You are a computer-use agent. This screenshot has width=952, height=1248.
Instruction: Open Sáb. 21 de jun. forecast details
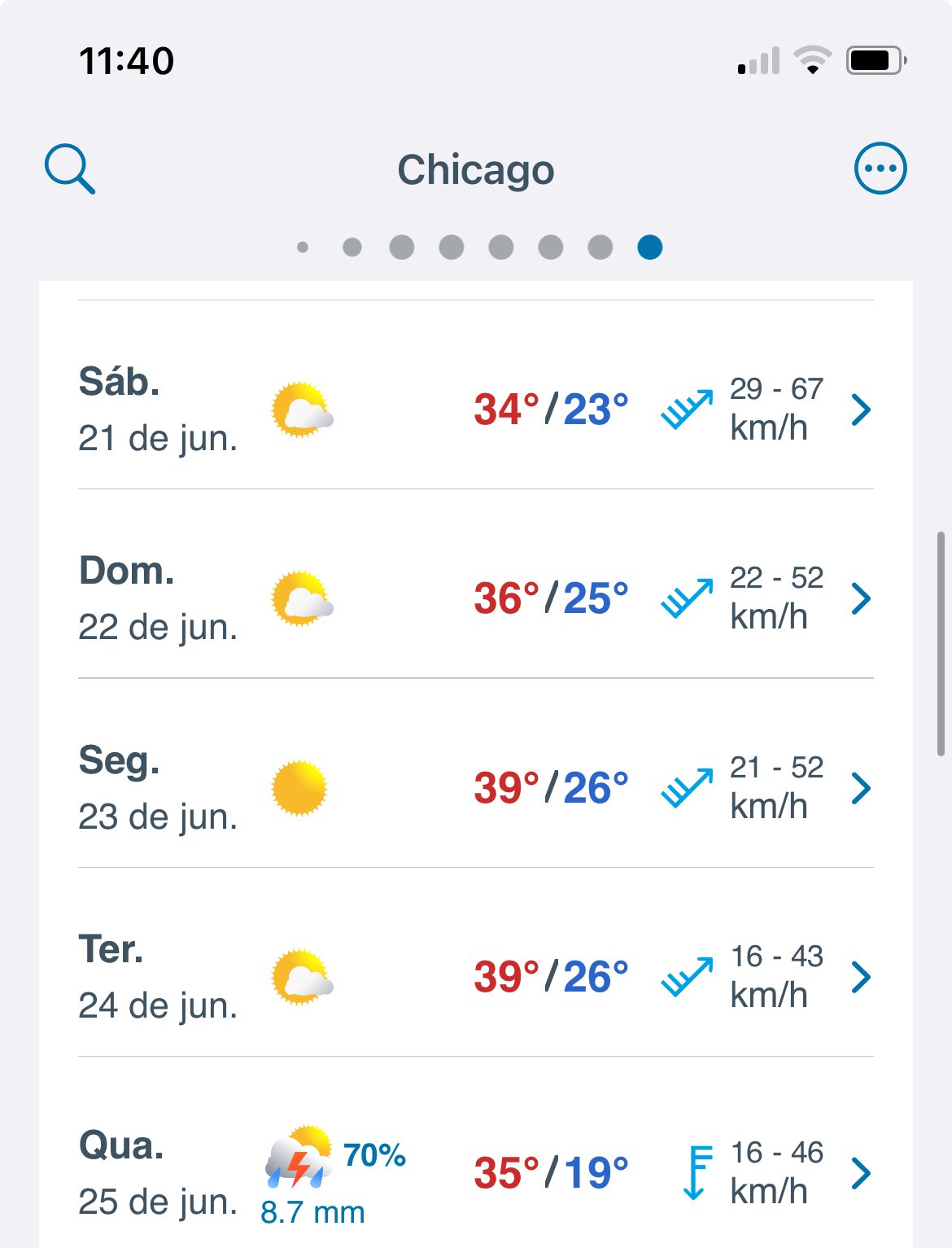click(x=860, y=409)
